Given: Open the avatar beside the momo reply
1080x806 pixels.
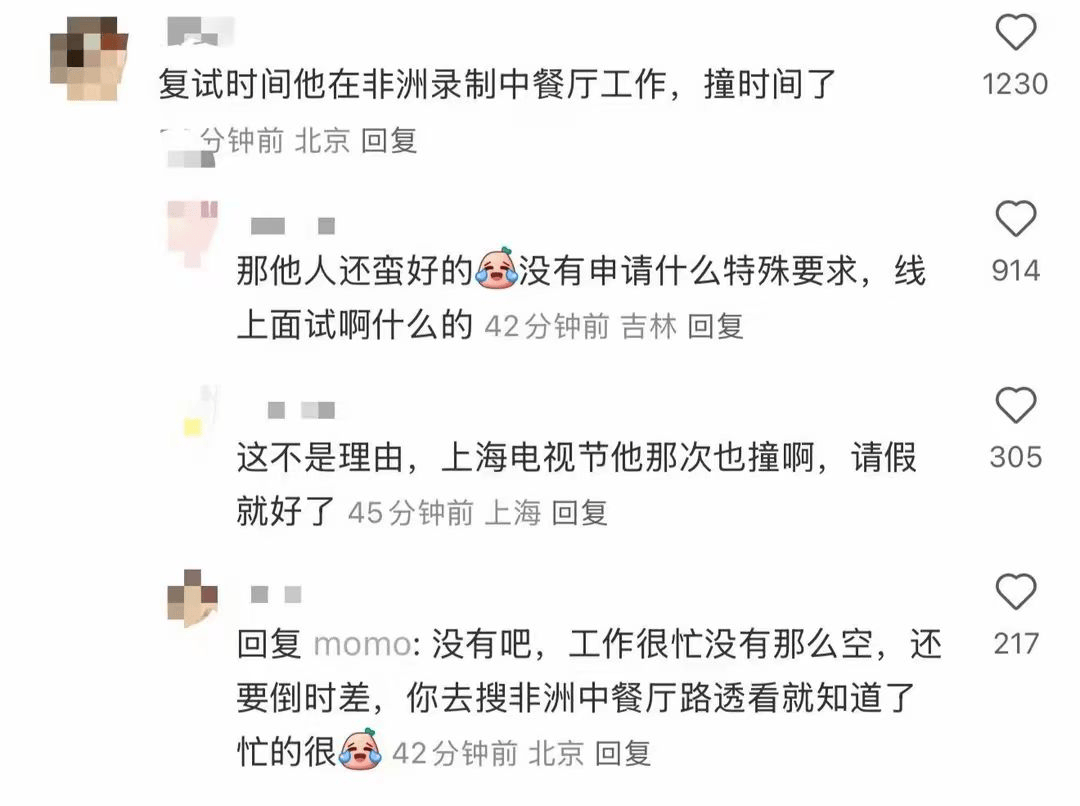Looking at the screenshot, I should point(192,598).
